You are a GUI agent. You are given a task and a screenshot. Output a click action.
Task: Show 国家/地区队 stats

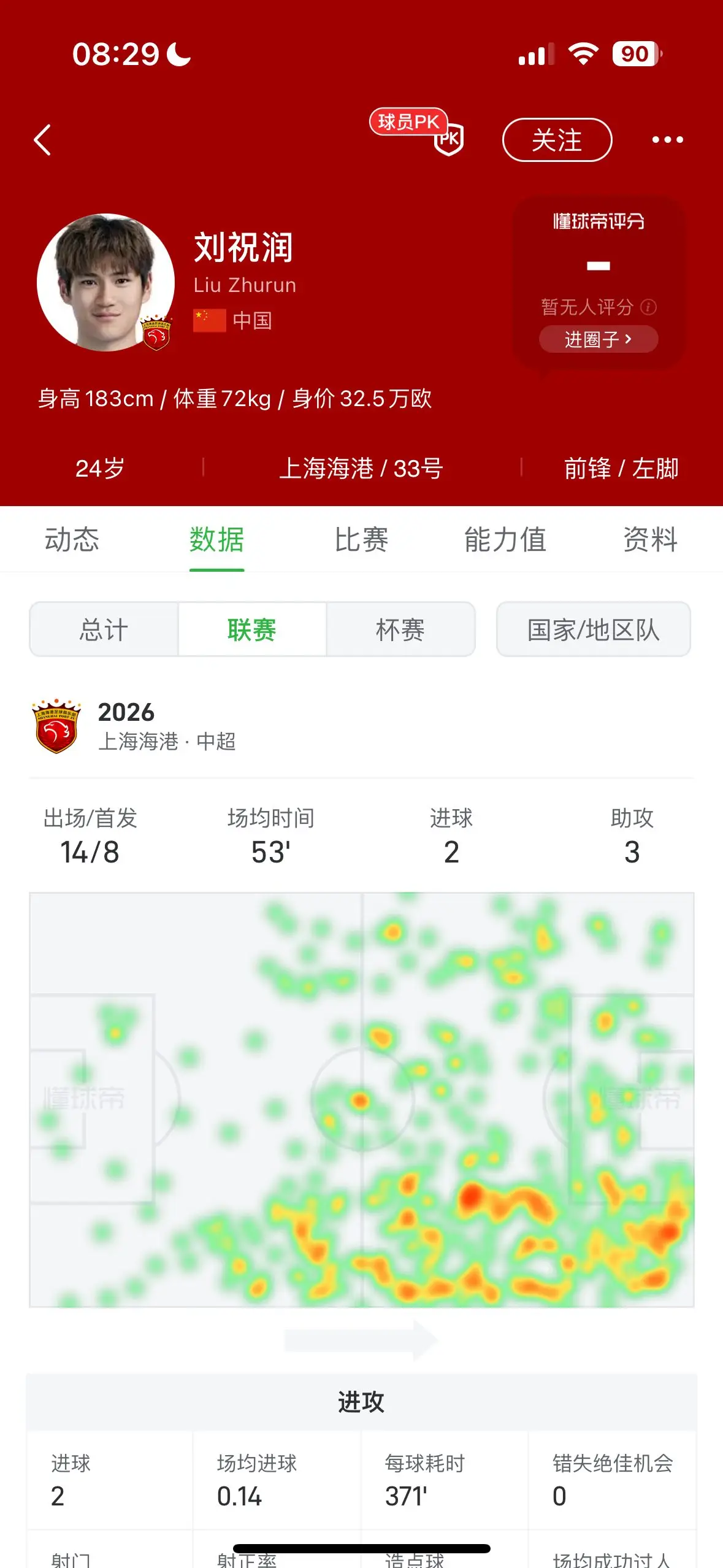[x=593, y=629]
